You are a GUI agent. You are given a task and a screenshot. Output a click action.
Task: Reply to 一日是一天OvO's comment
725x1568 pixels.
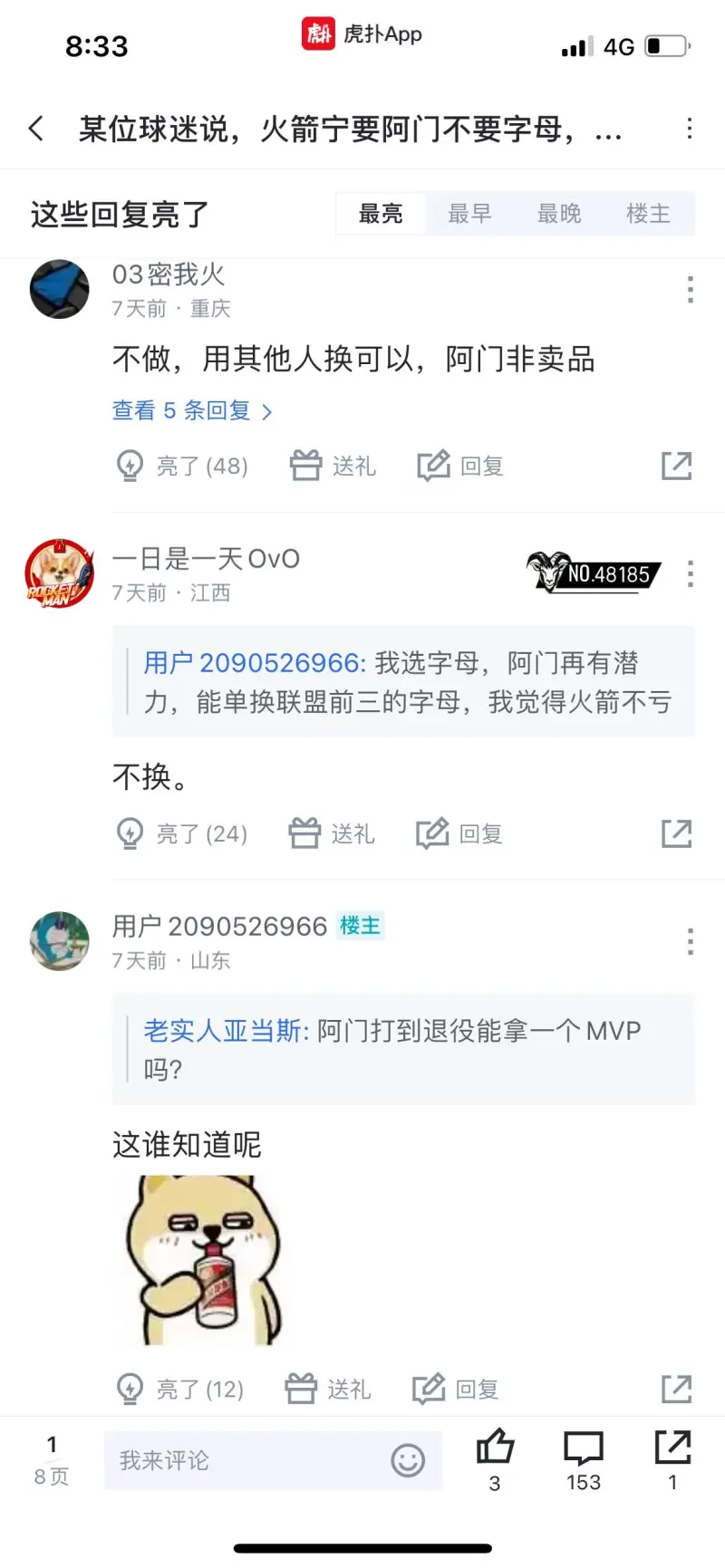click(x=459, y=833)
